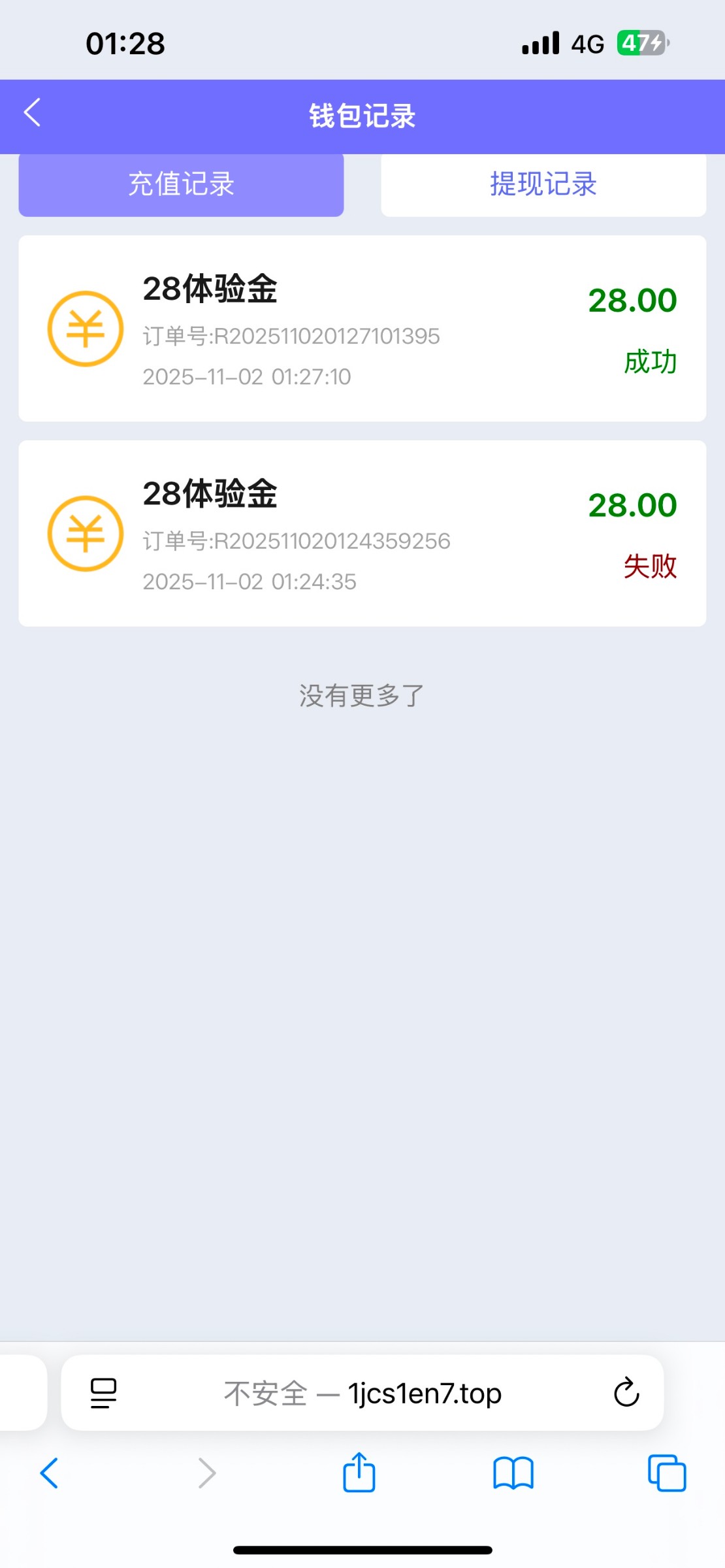Select the 充值记录 tab
Viewport: 725px width, 1568px height.
(181, 184)
